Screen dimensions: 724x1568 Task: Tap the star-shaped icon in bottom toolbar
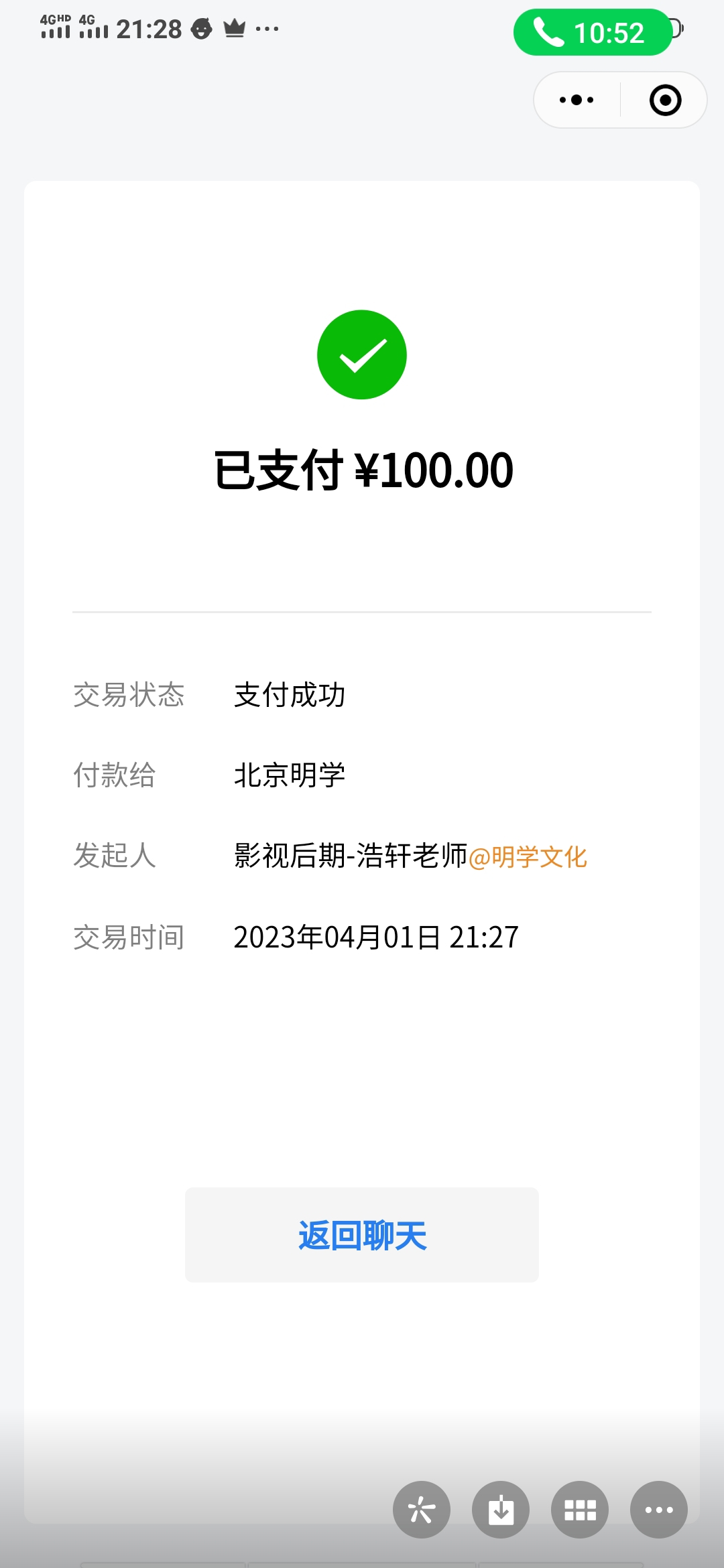point(422,1510)
